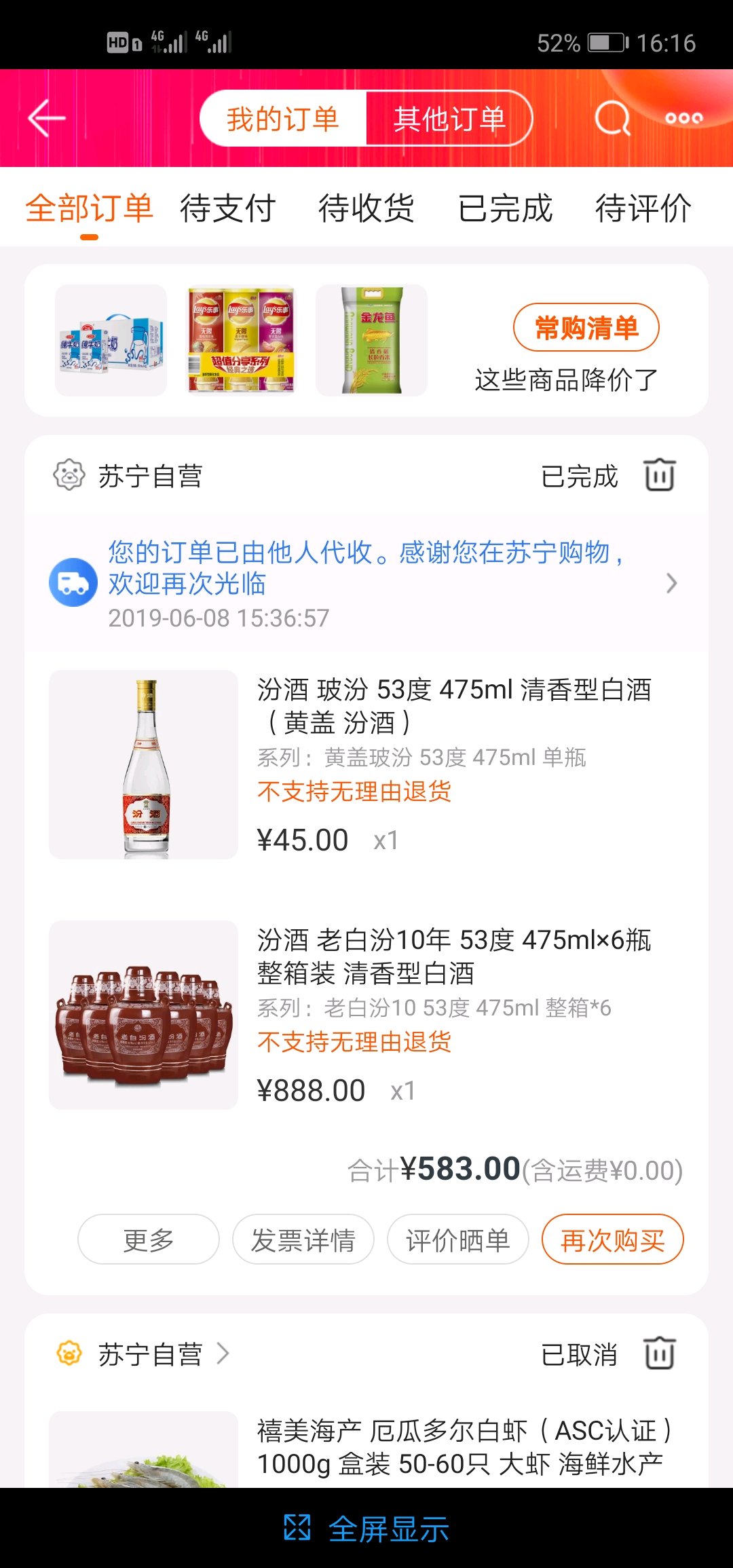
Task: Tap 全屏显示 at the bottom
Action: (366, 1529)
